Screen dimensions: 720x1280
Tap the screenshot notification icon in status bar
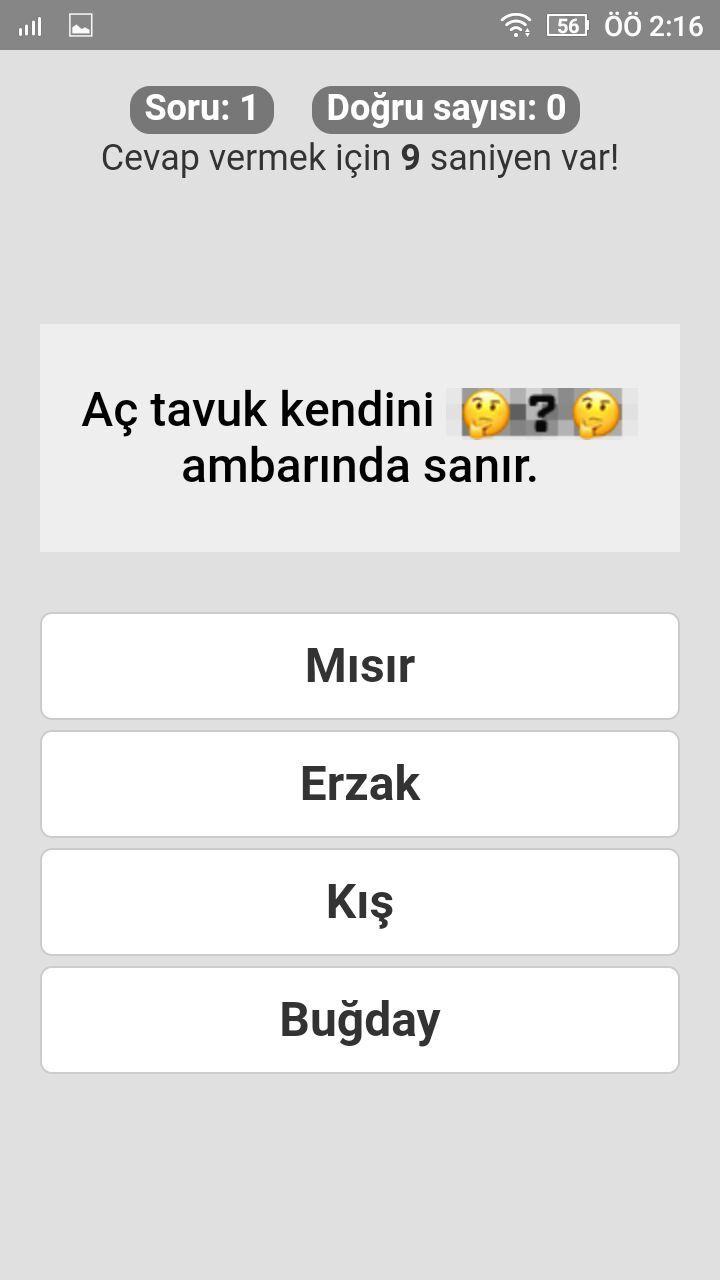tap(78, 27)
